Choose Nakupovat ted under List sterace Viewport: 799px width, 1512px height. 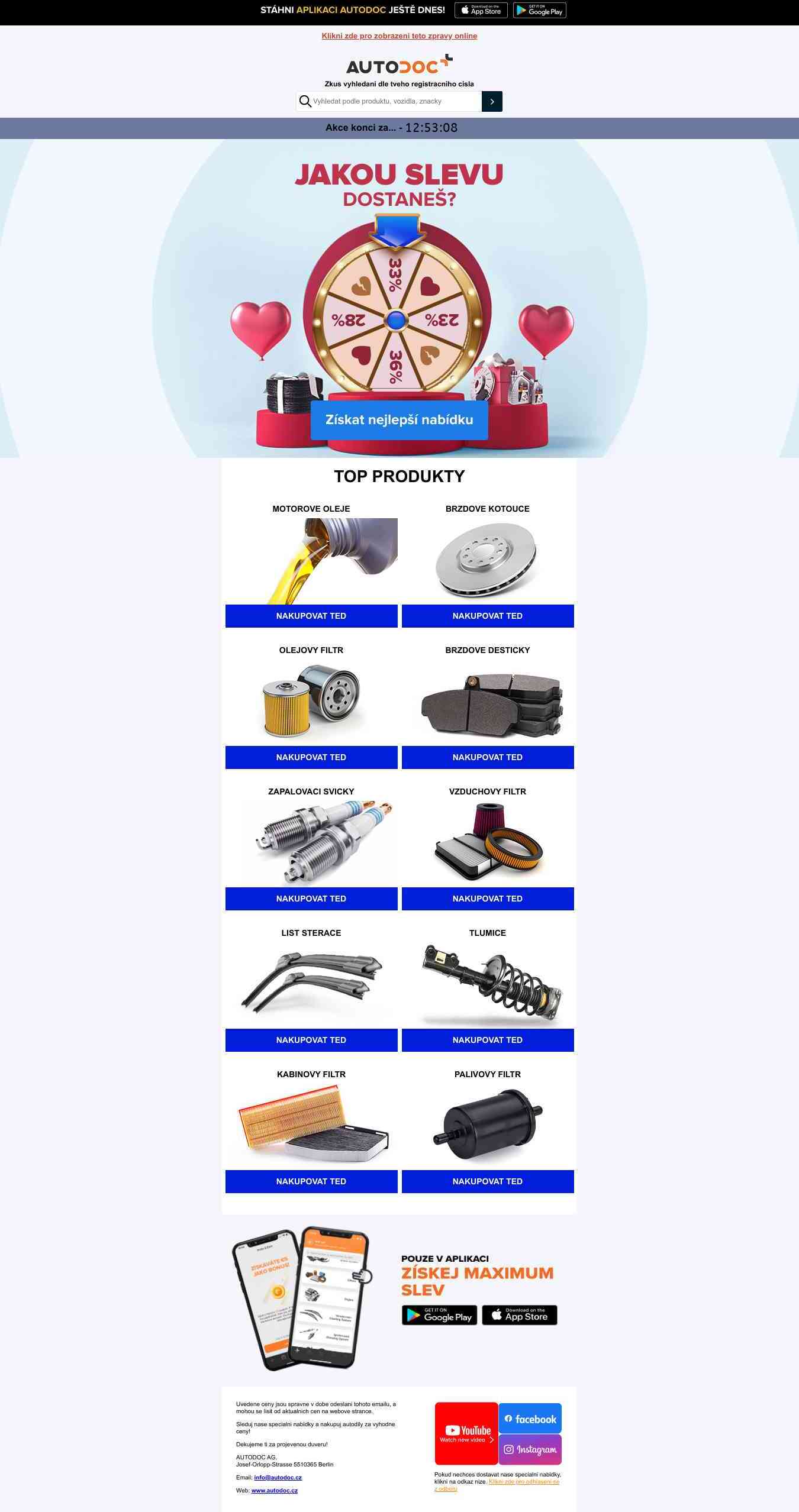coord(311,1040)
